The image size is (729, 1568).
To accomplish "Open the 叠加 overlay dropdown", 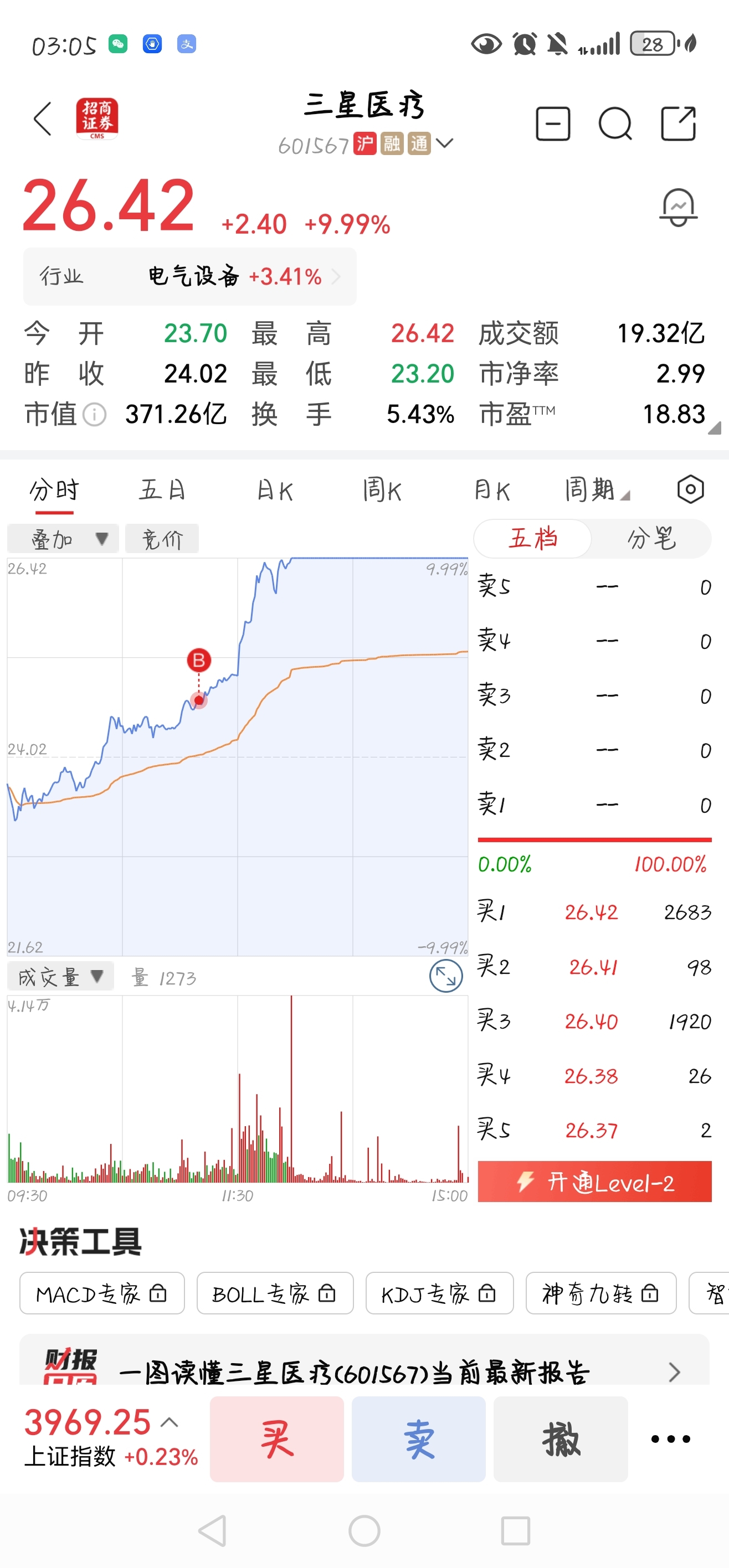I will tap(63, 539).
